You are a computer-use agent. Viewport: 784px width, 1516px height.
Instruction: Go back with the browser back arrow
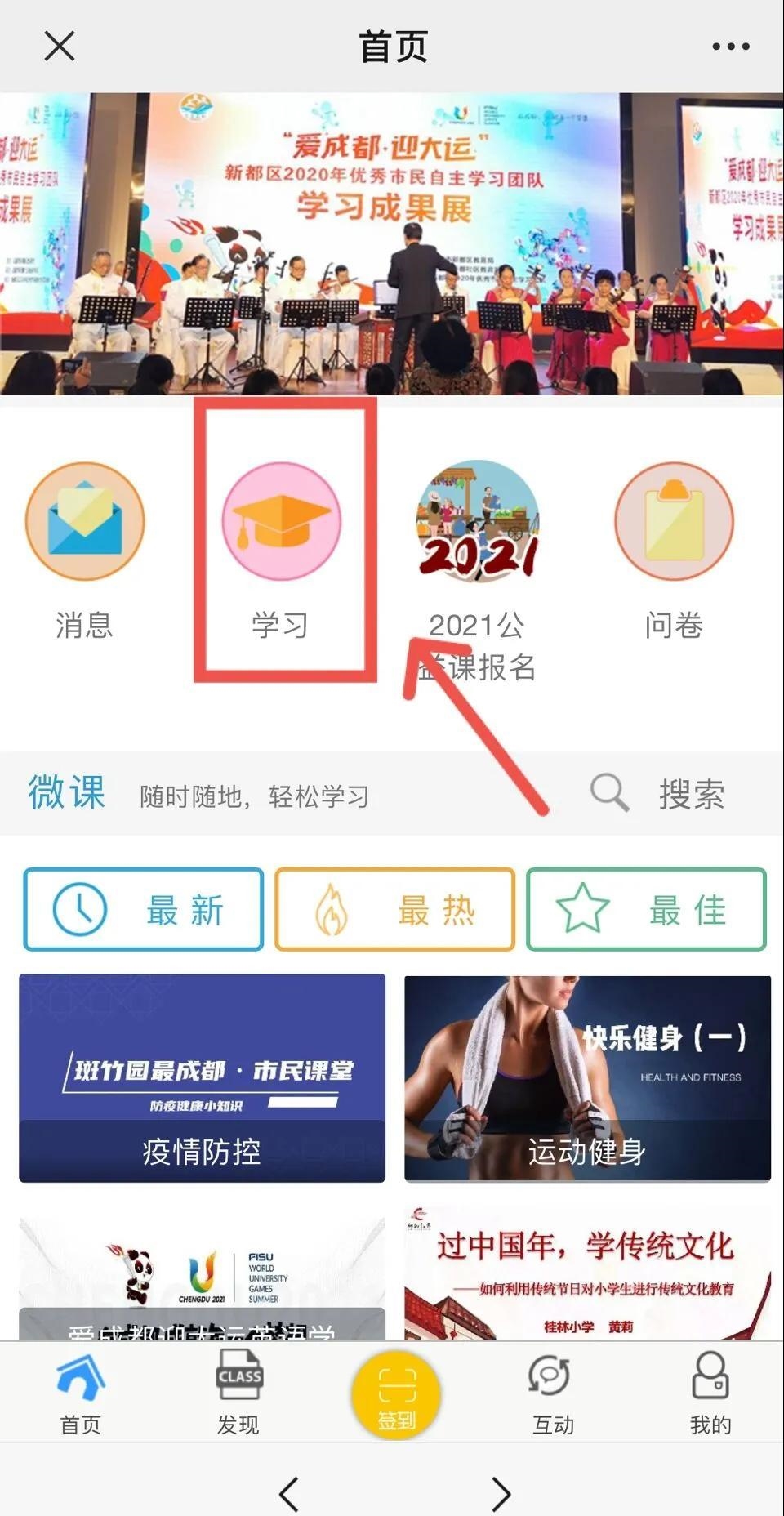click(x=289, y=1494)
